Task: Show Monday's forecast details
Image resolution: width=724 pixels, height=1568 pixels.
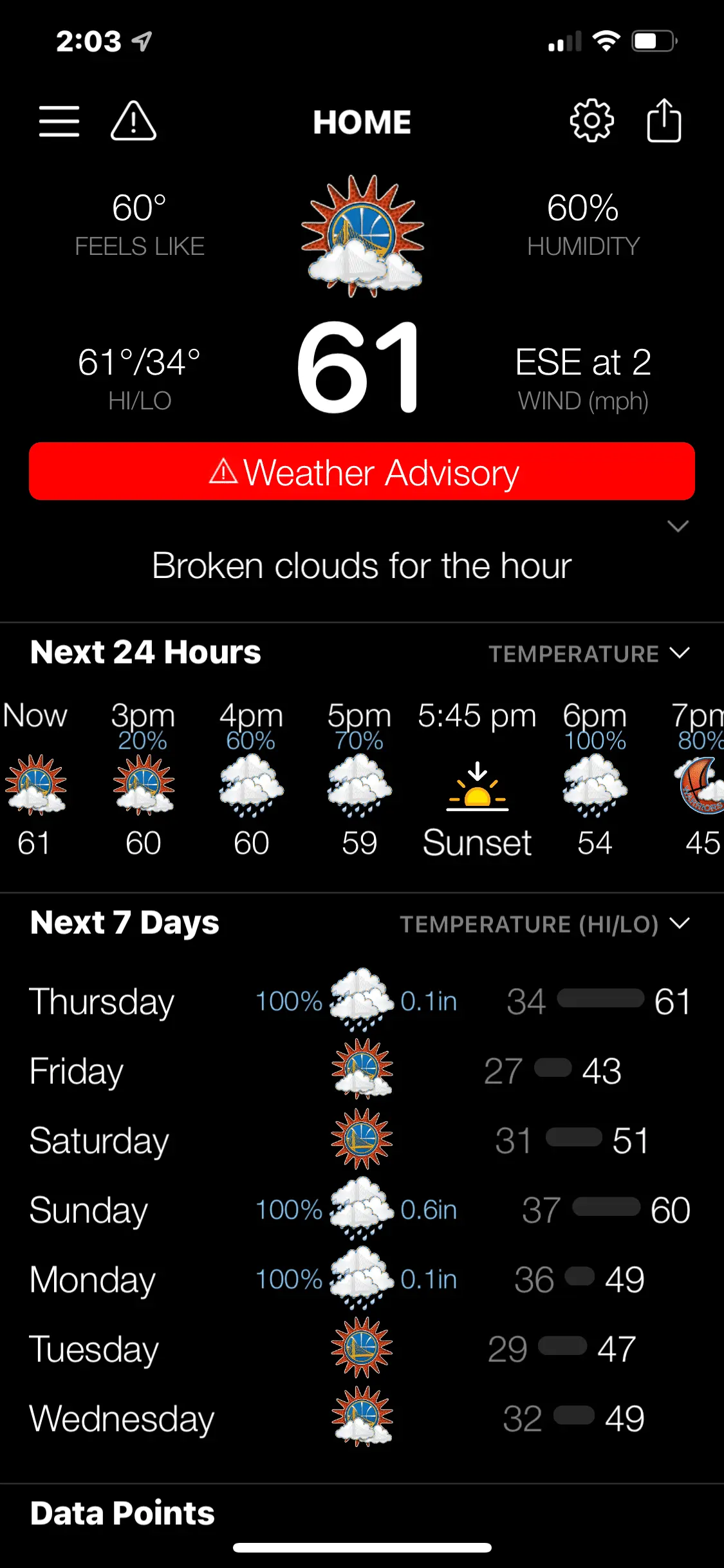Action: coord(362,1280)
